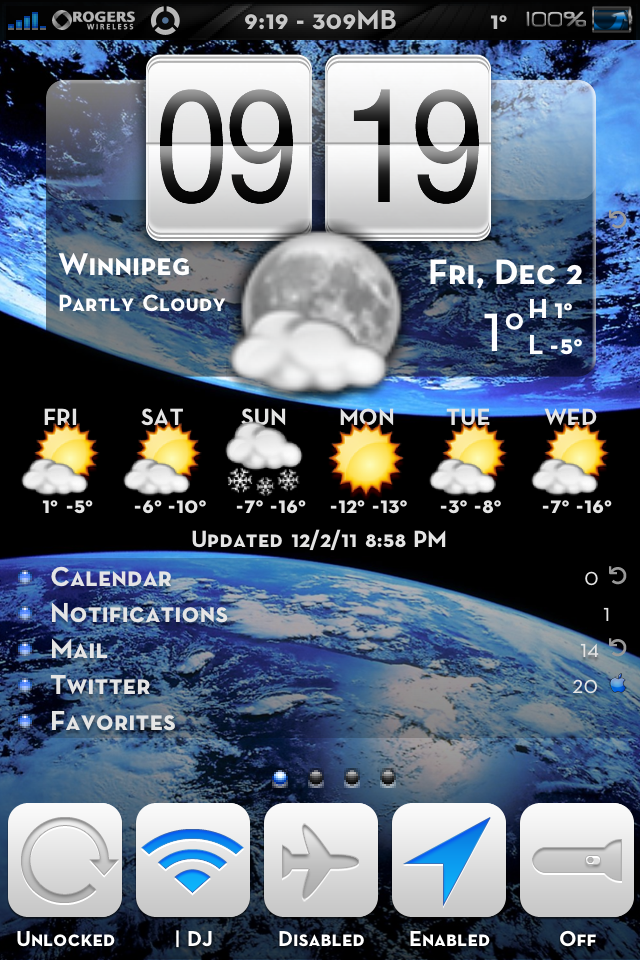Toggle airplane mode labeled Disabled
This screenshot has height=960, width=640.
coord(321,861)
